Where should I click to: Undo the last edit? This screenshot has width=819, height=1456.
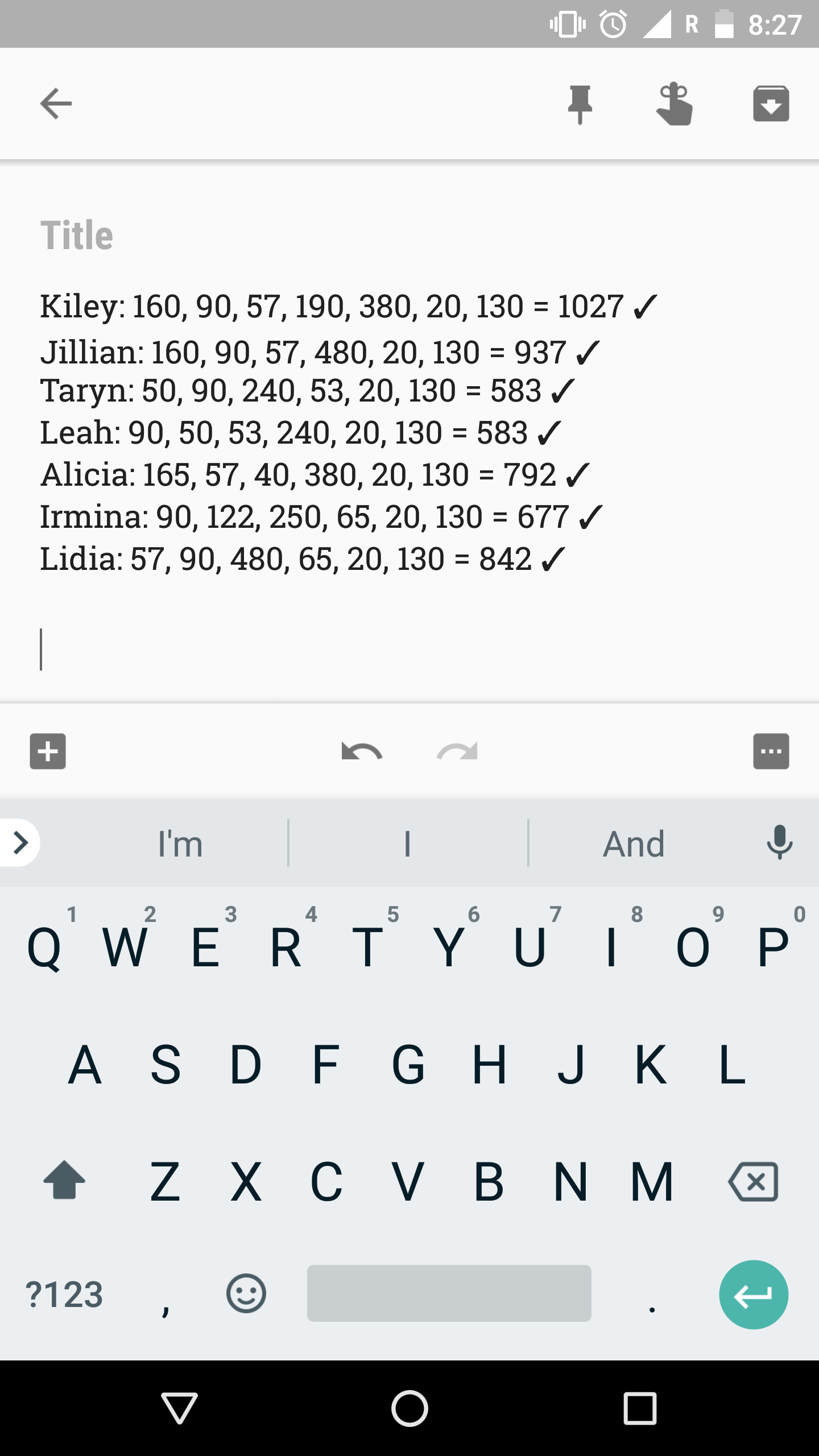(x=361, y=751)
